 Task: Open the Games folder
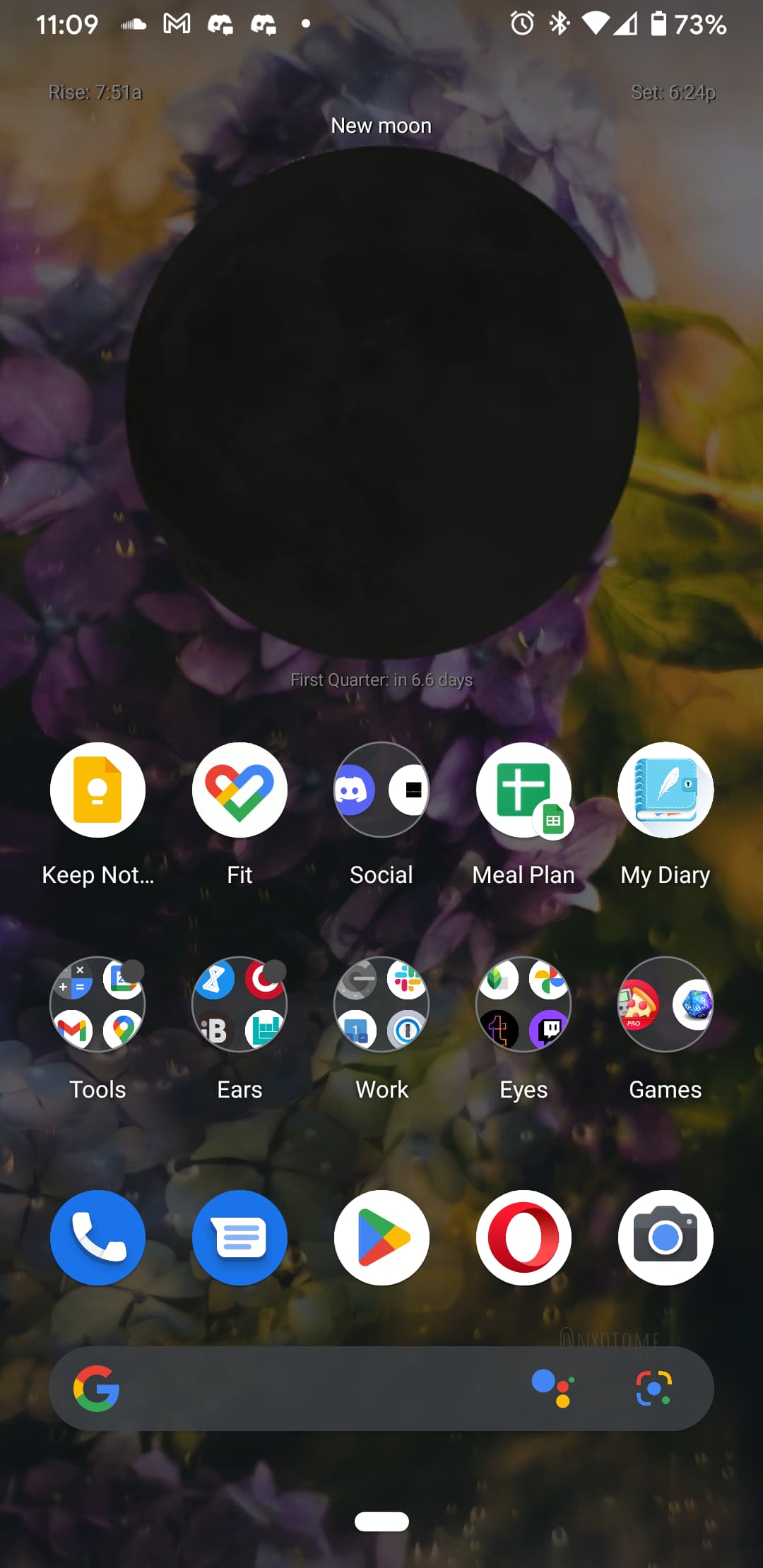(666, 1004)
